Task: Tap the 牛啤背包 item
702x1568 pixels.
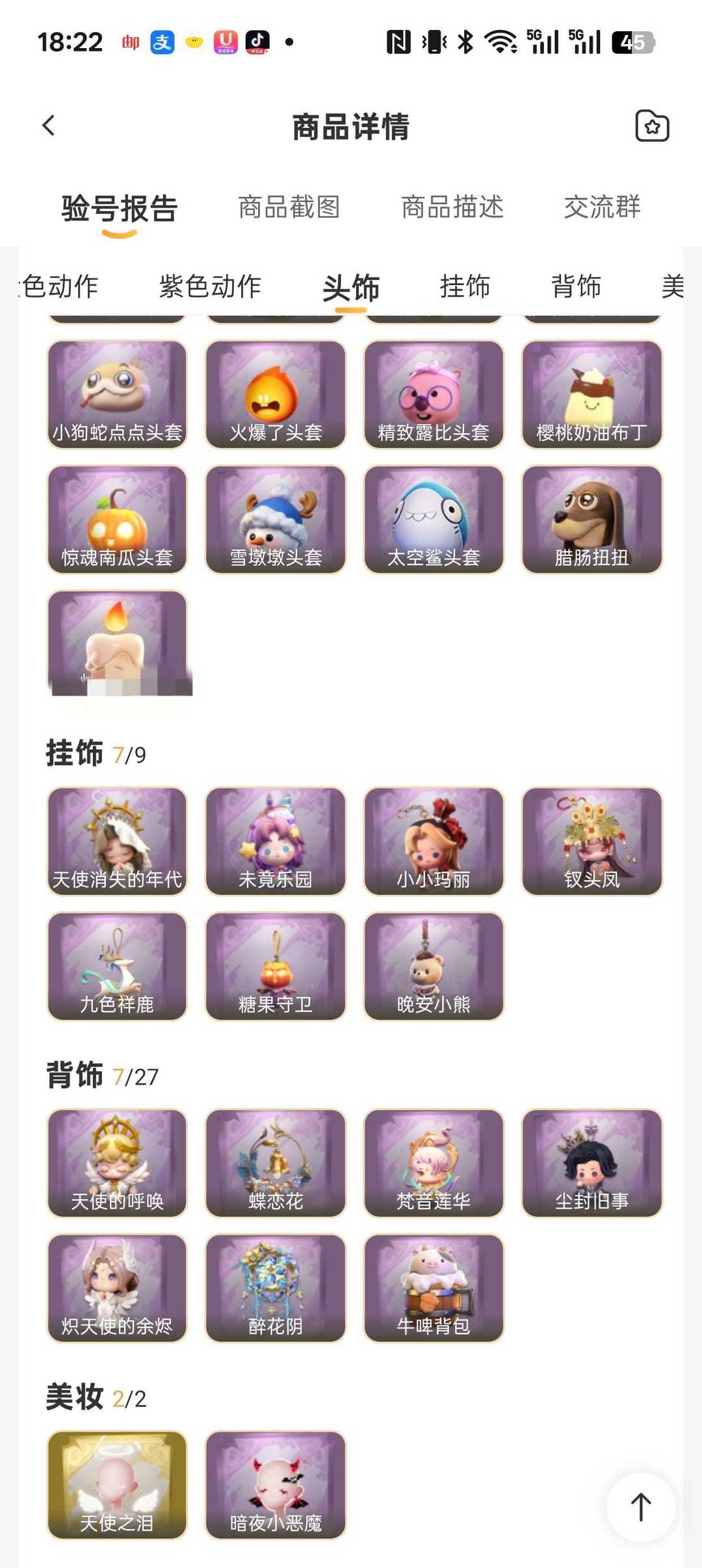Action: point(434,1287)
